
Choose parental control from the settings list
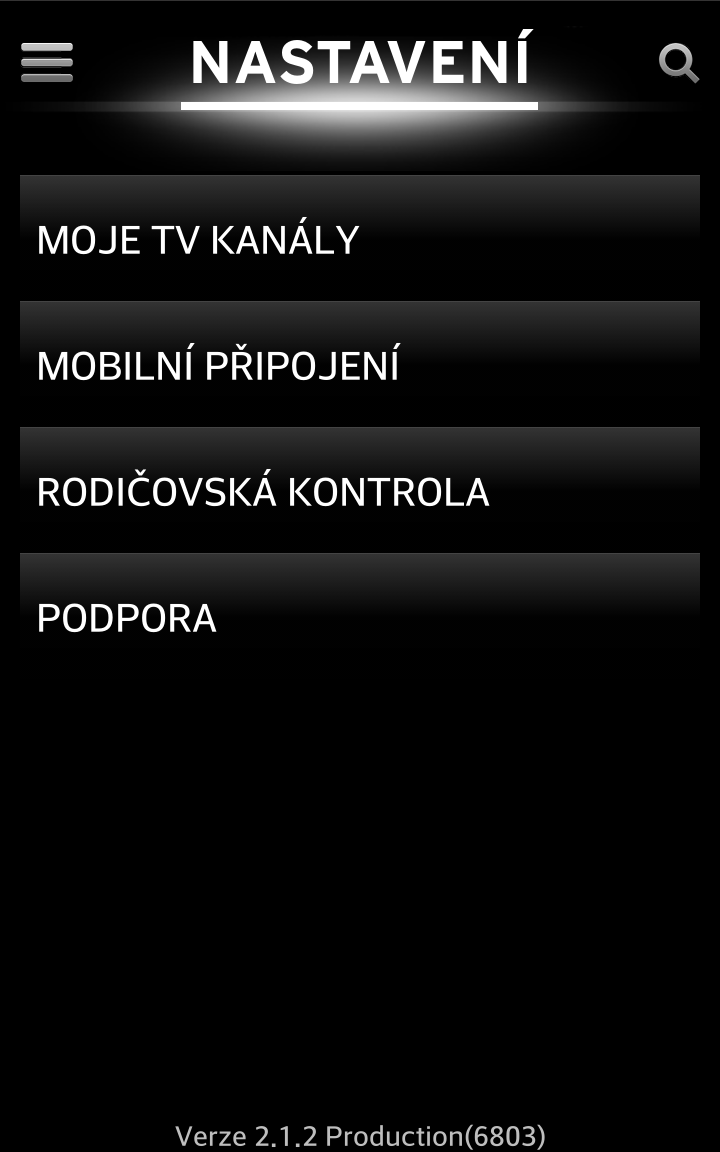pyautogui.click(x=359, y=490)
